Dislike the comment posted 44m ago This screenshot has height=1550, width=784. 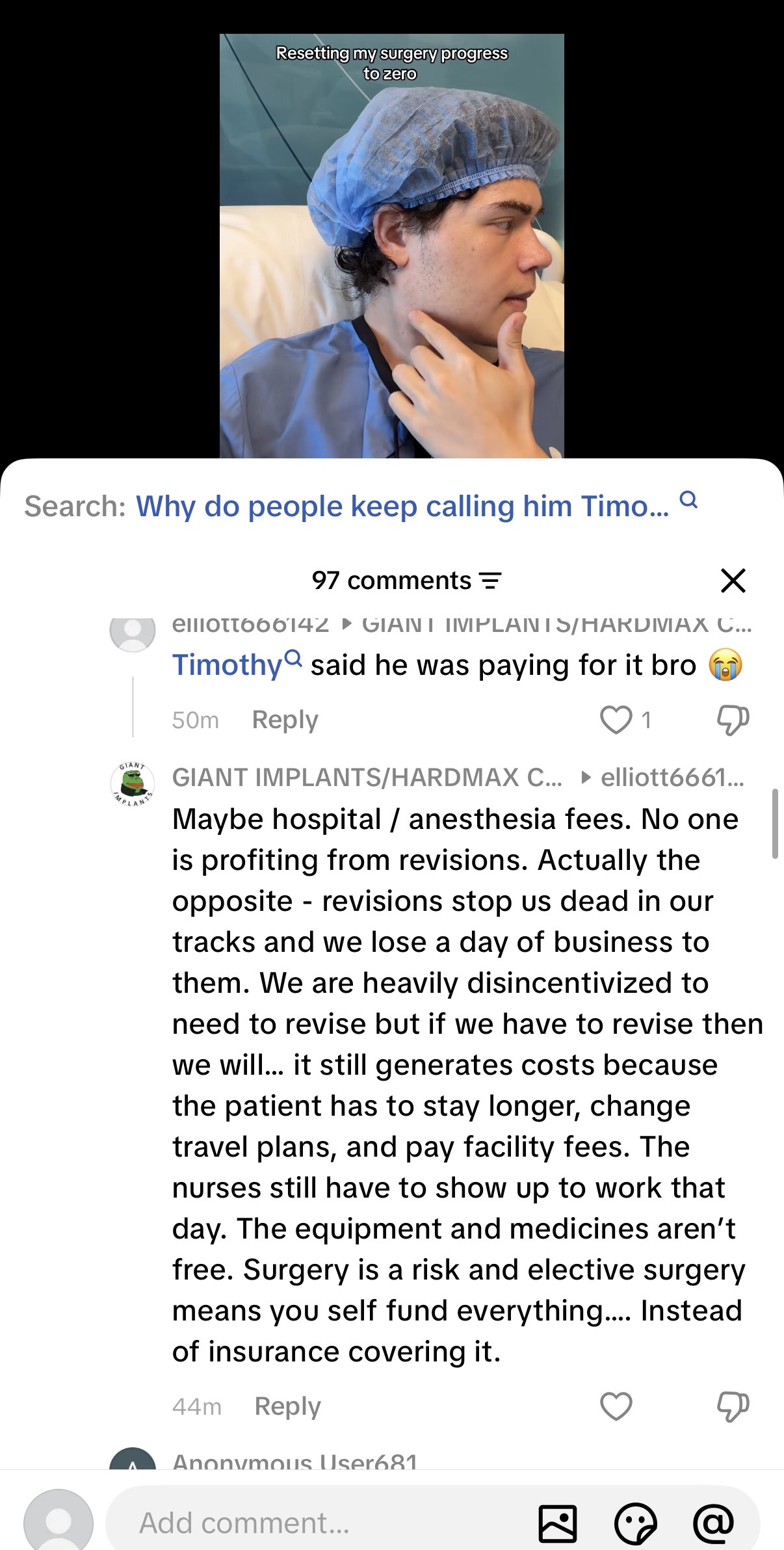733,1407
